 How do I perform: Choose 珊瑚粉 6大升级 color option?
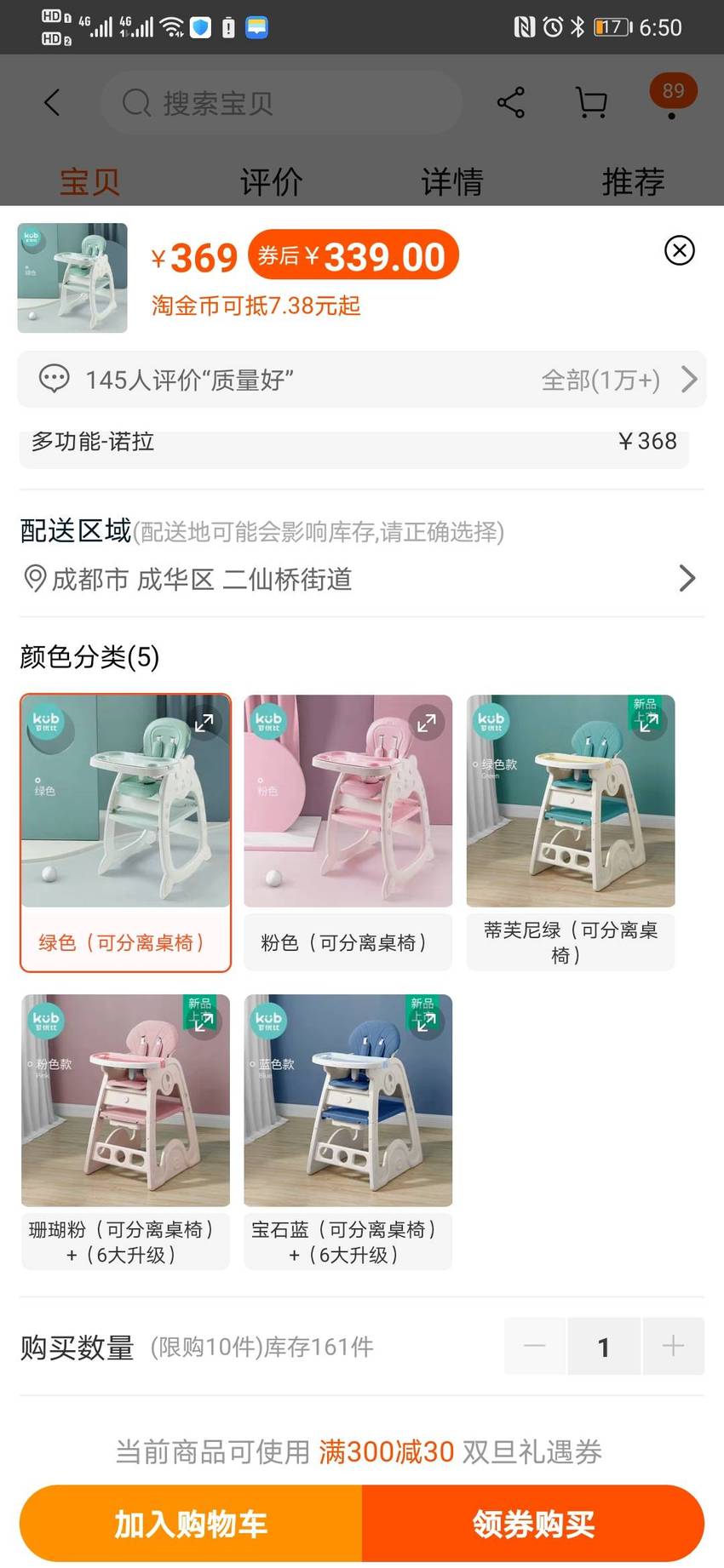(125, 1132)
